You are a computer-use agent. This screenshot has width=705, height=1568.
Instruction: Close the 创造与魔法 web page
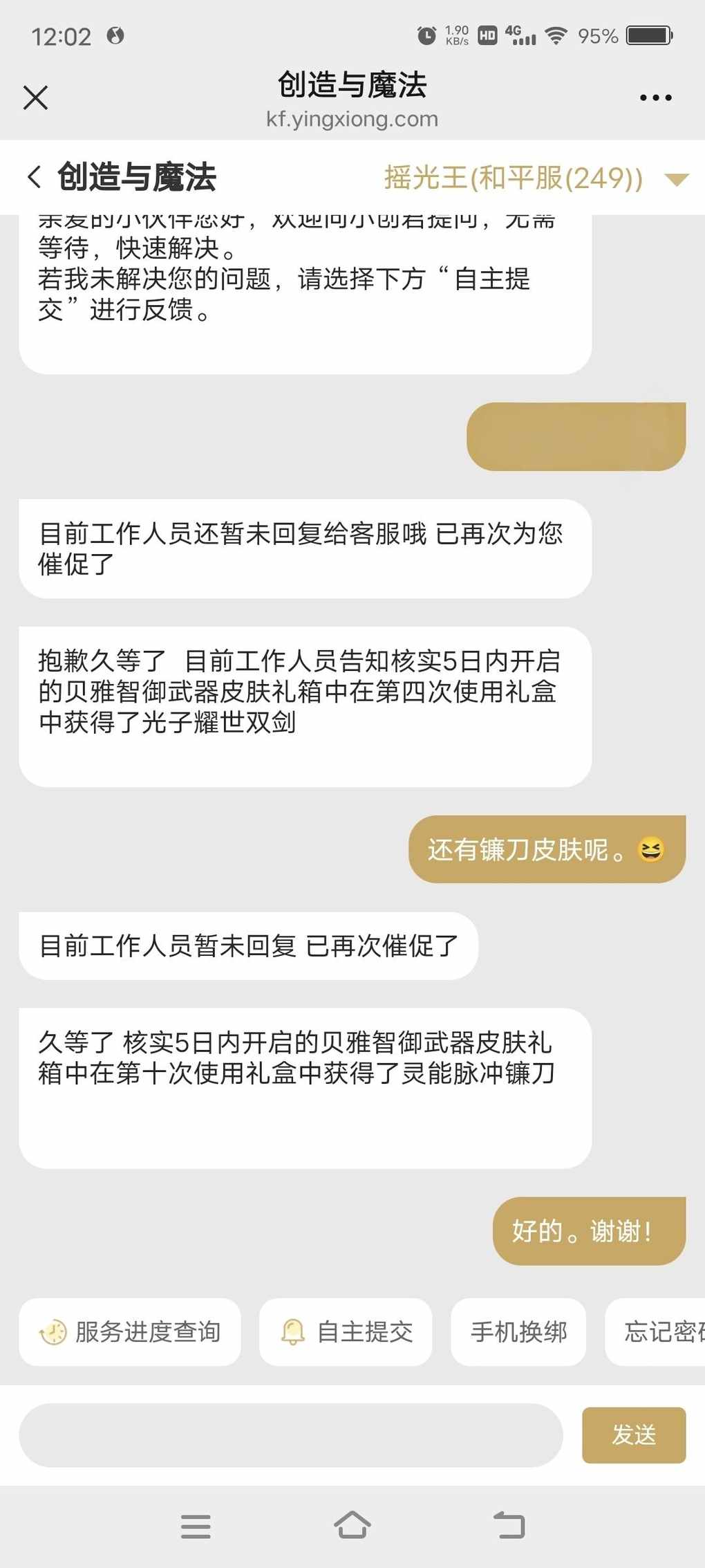pos(35,98)
